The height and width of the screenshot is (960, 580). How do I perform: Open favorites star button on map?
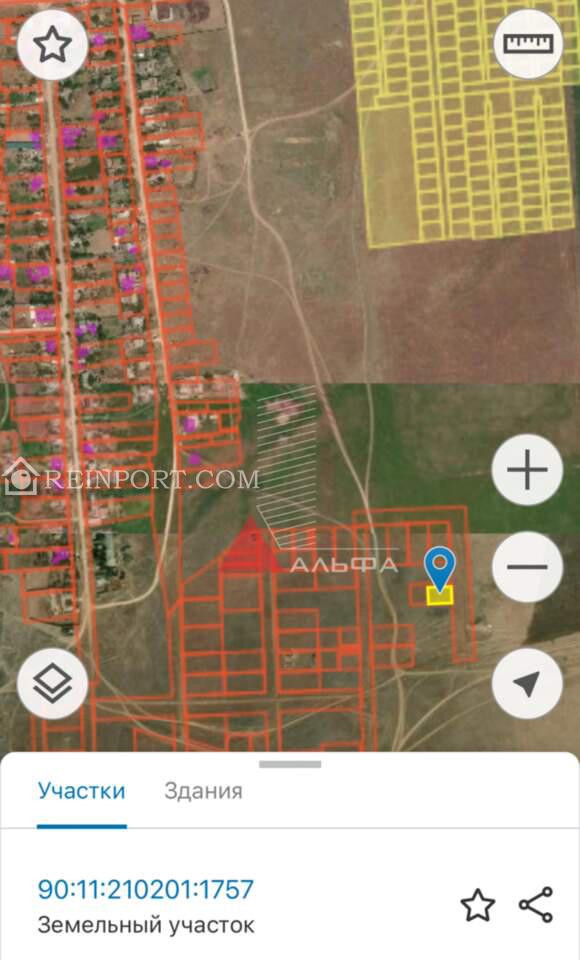pos(53,45)
